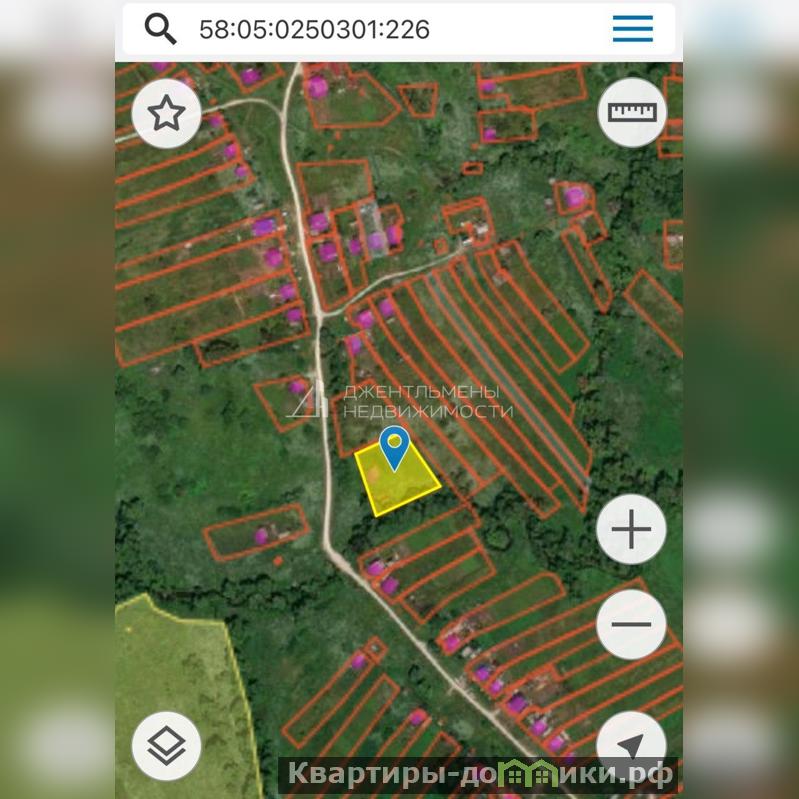
Task: Open the ruler measurement tool
Action: pyautogui.click(x=632, y=112)
